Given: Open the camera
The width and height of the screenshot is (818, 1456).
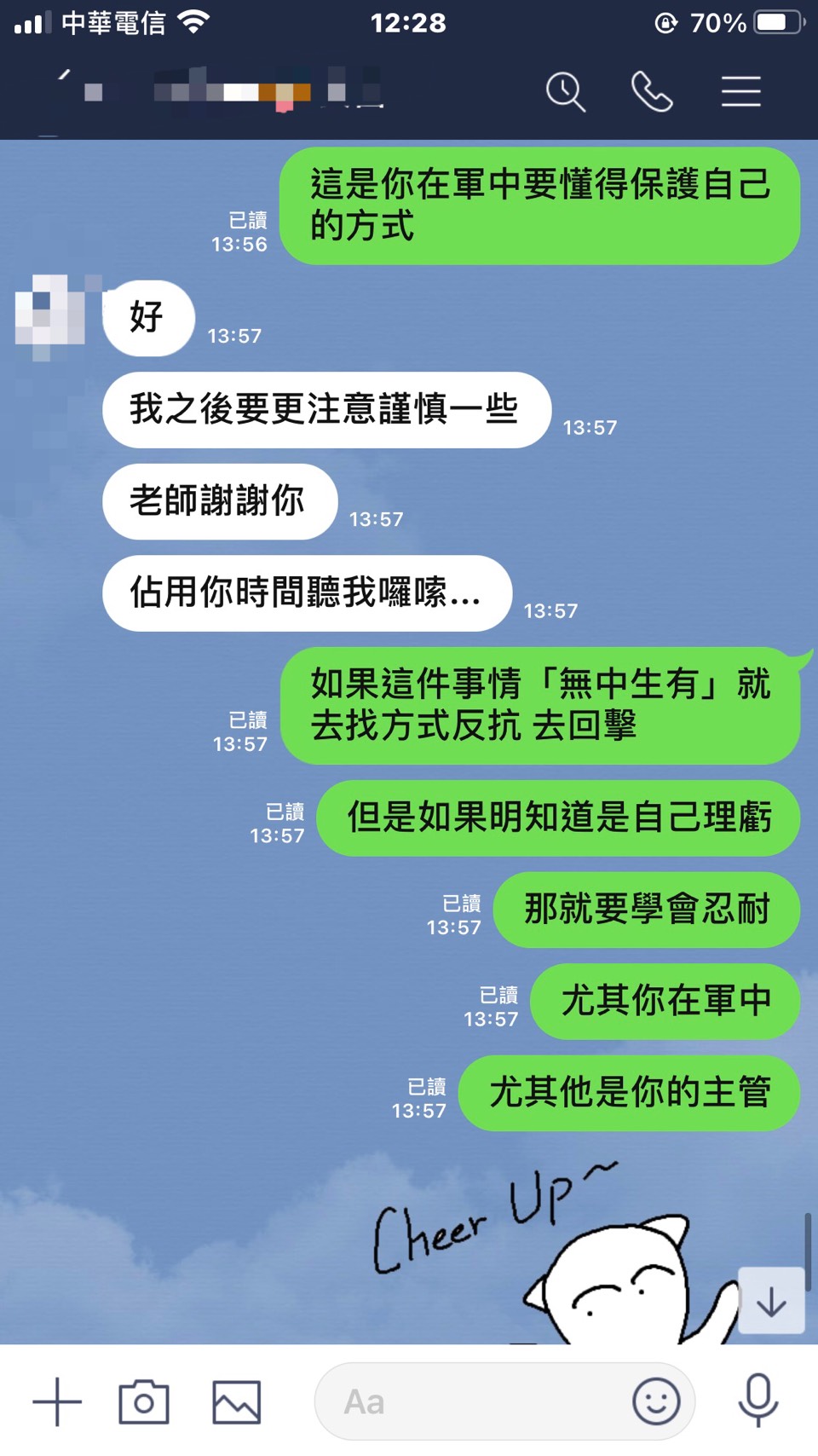Looking at the screenshot, I should coord(144,1401).
